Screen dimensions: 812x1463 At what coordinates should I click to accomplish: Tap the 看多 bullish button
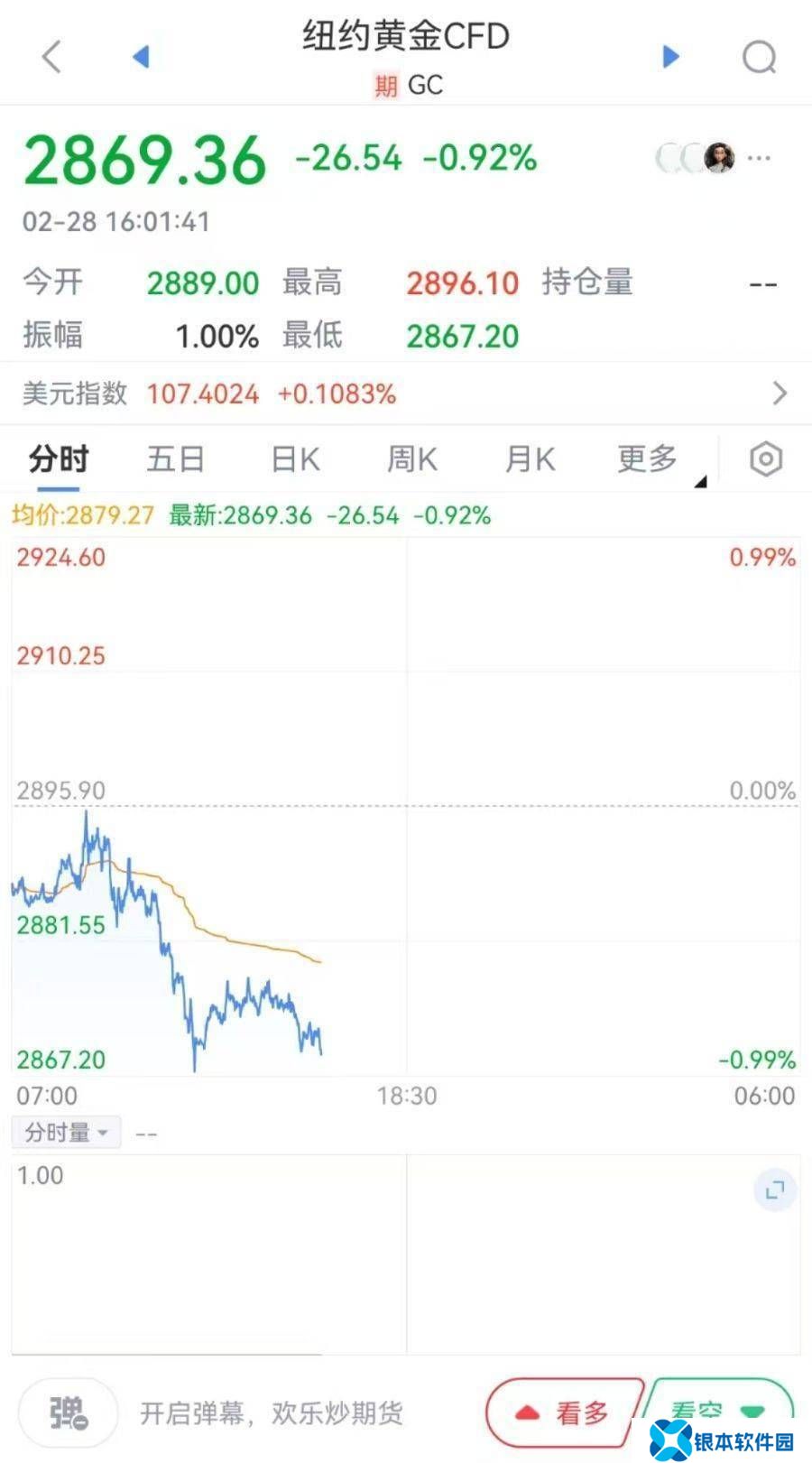[x=566, y=1412]
